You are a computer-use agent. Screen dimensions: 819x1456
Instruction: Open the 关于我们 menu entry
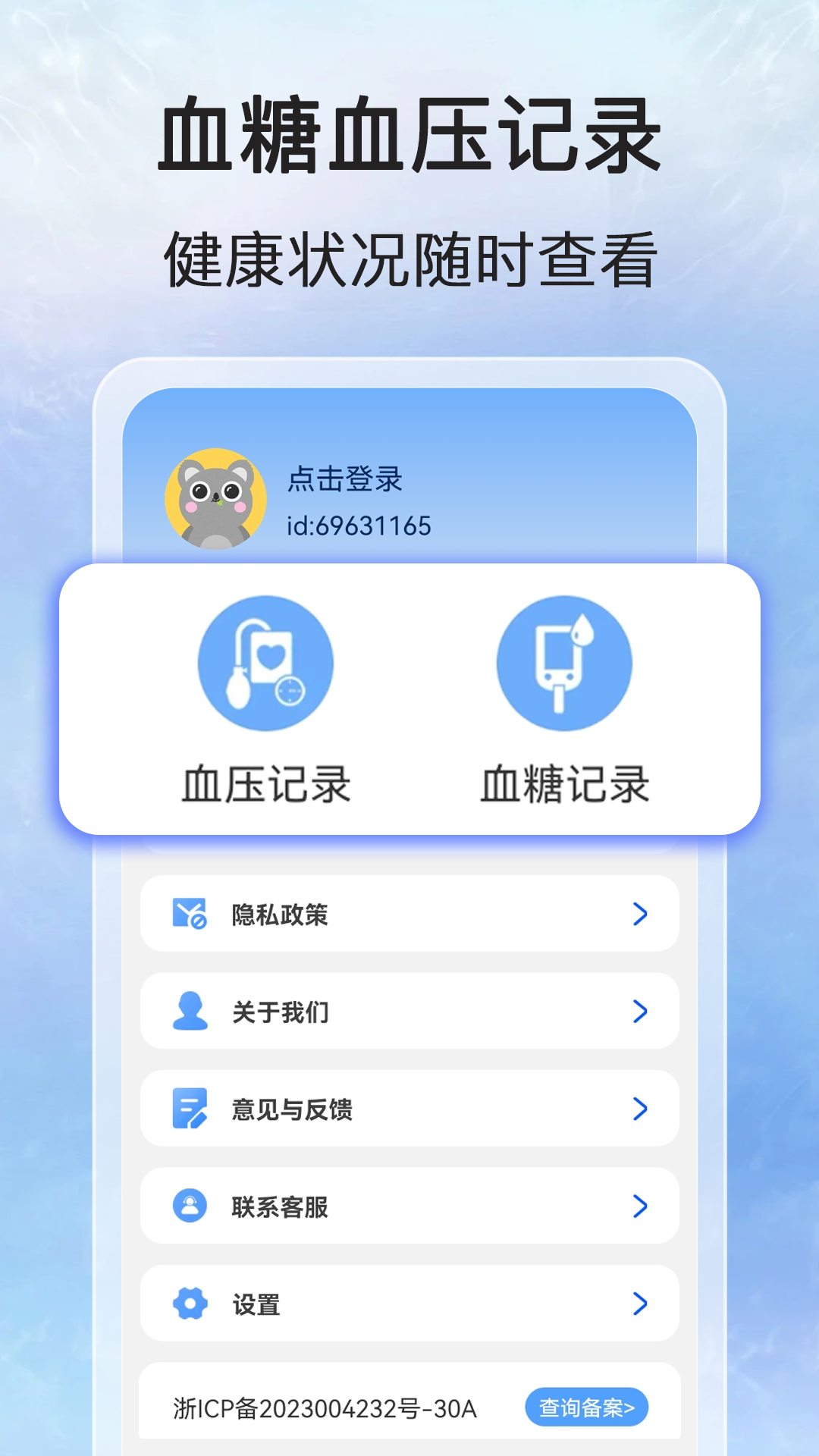(x=280, y=1010)
